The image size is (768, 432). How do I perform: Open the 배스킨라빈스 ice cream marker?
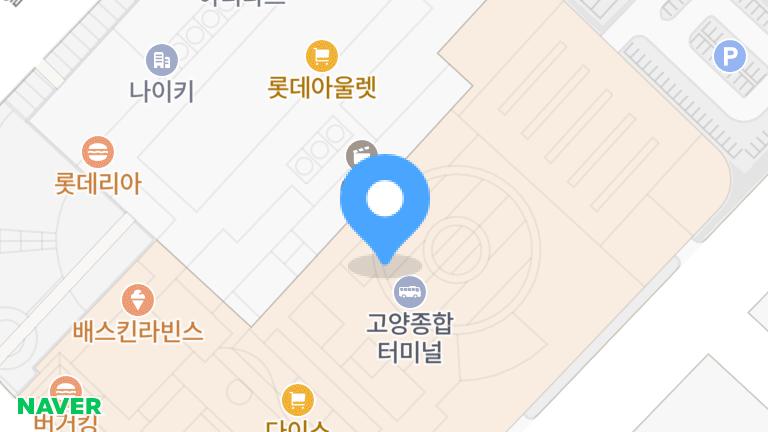click(138, 299)
